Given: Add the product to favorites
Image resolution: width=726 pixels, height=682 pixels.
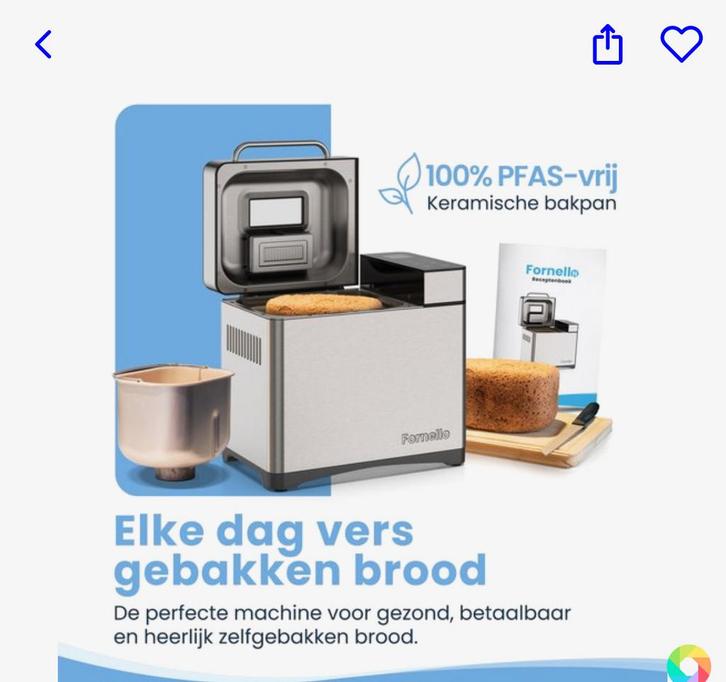Looking at the screenshot, I should coord(681,44).
